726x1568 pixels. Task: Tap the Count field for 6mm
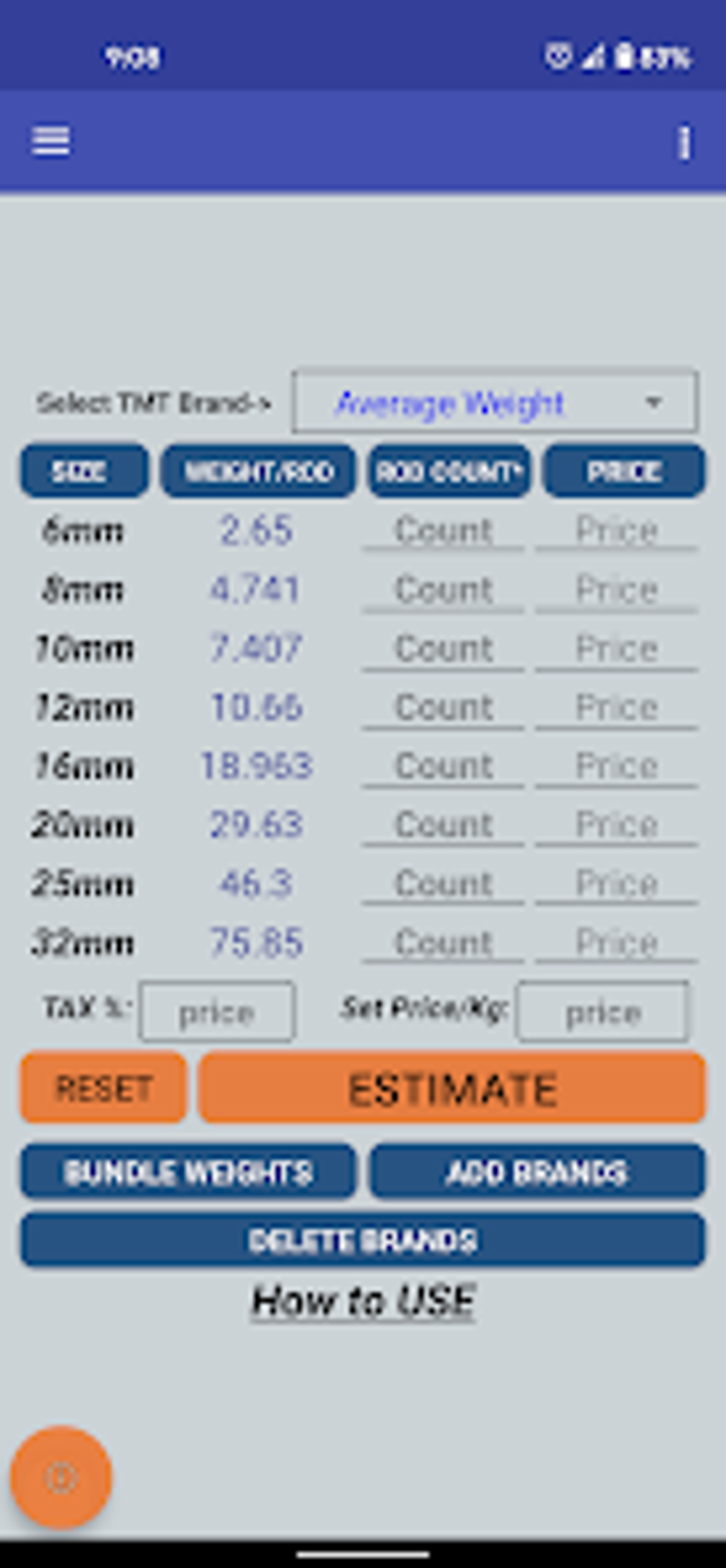click(443, 531)
